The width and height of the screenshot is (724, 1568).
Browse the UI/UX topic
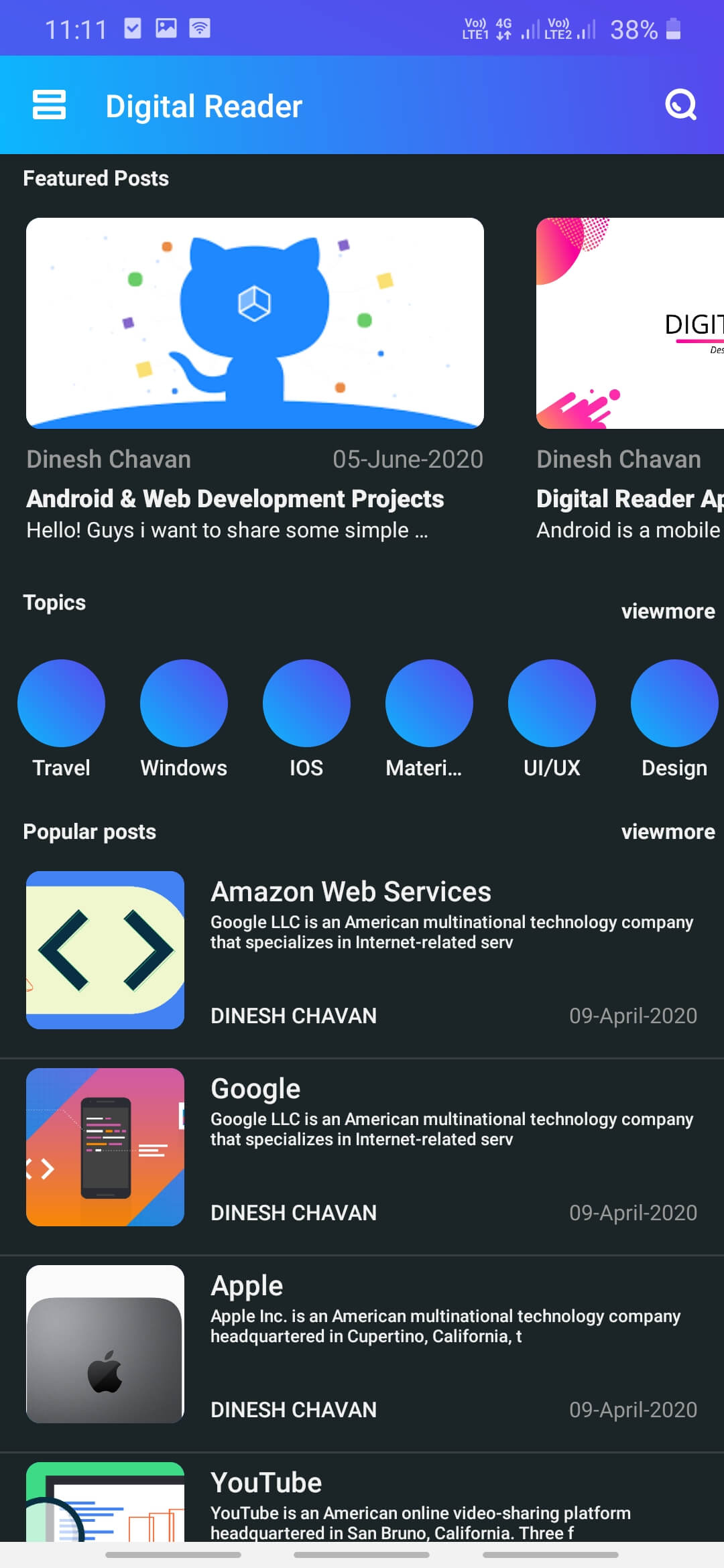point(552,704)
